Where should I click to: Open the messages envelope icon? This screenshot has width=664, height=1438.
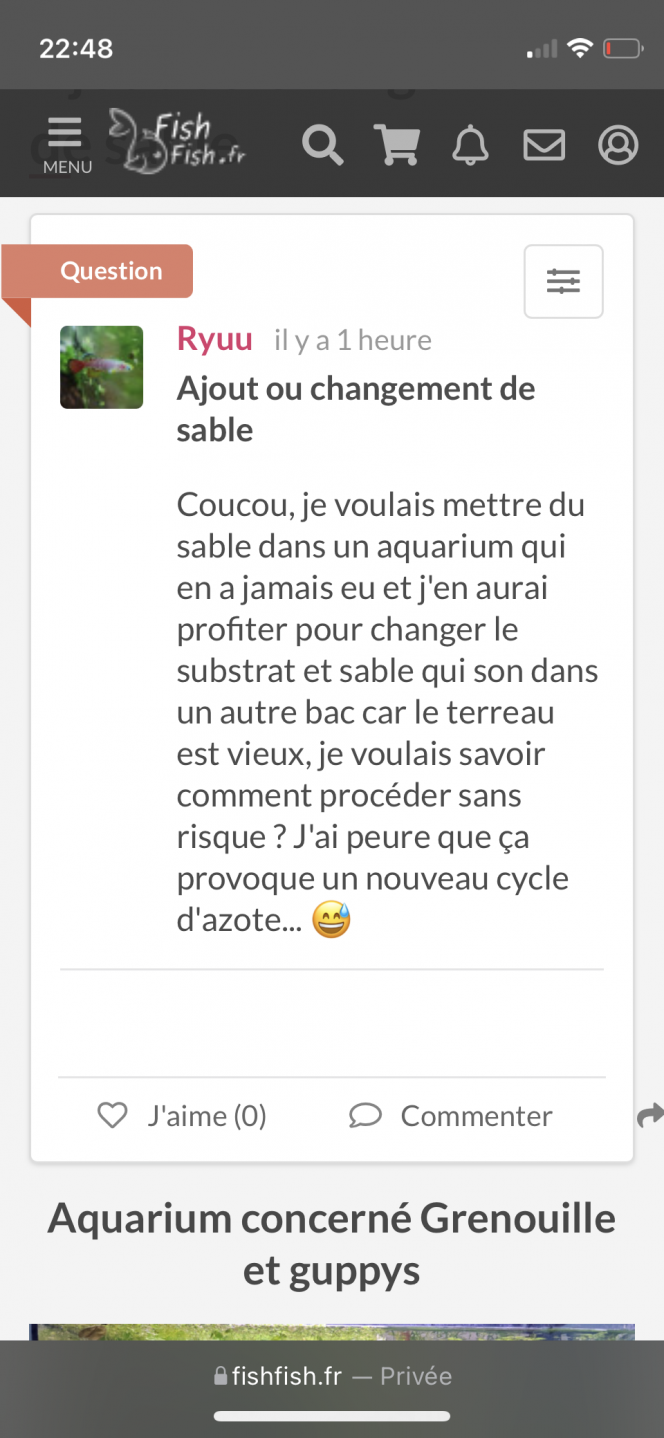pyautogui.click(x=544, y=145)
